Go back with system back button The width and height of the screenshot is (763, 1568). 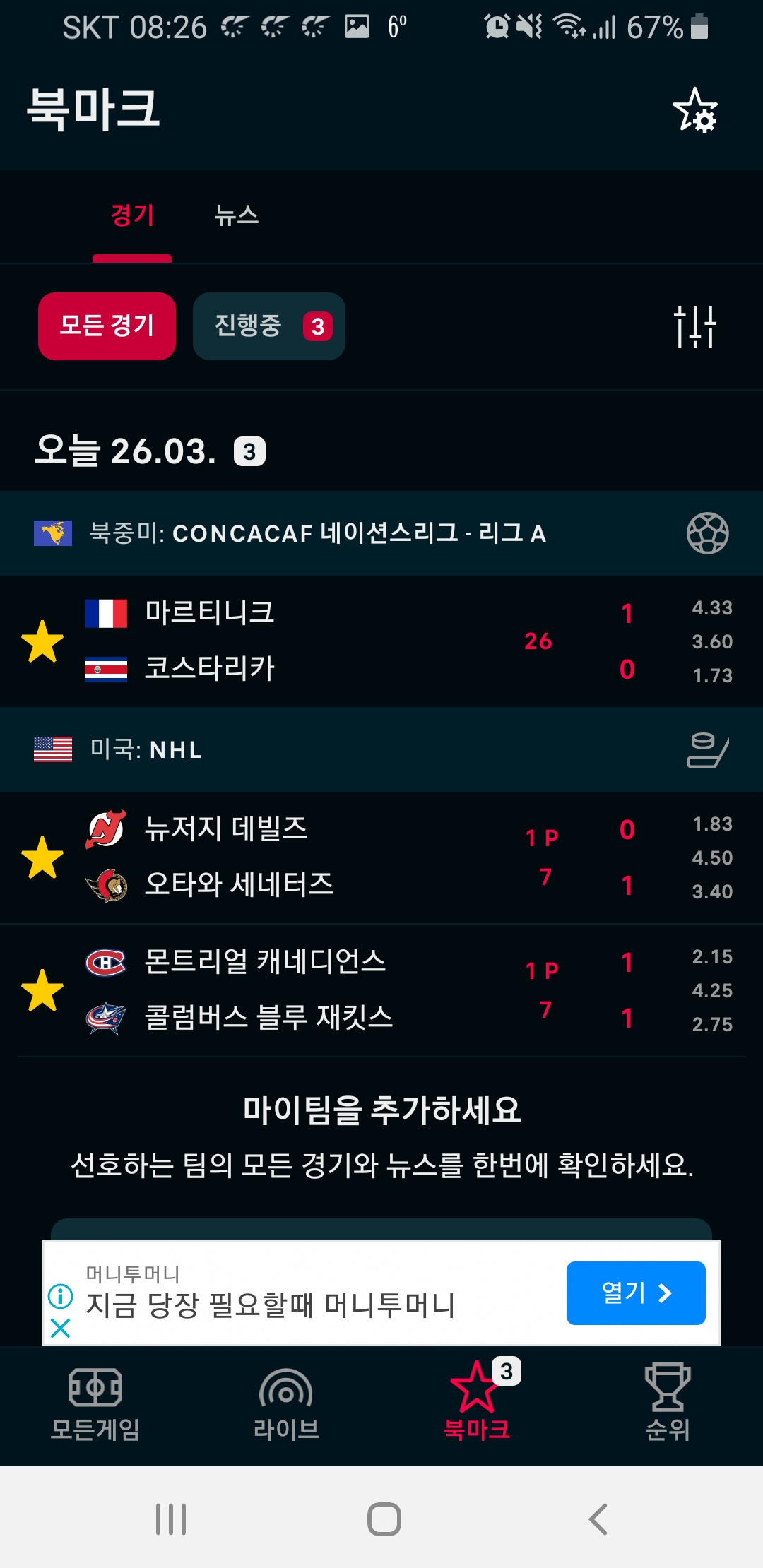point(598,1519)
